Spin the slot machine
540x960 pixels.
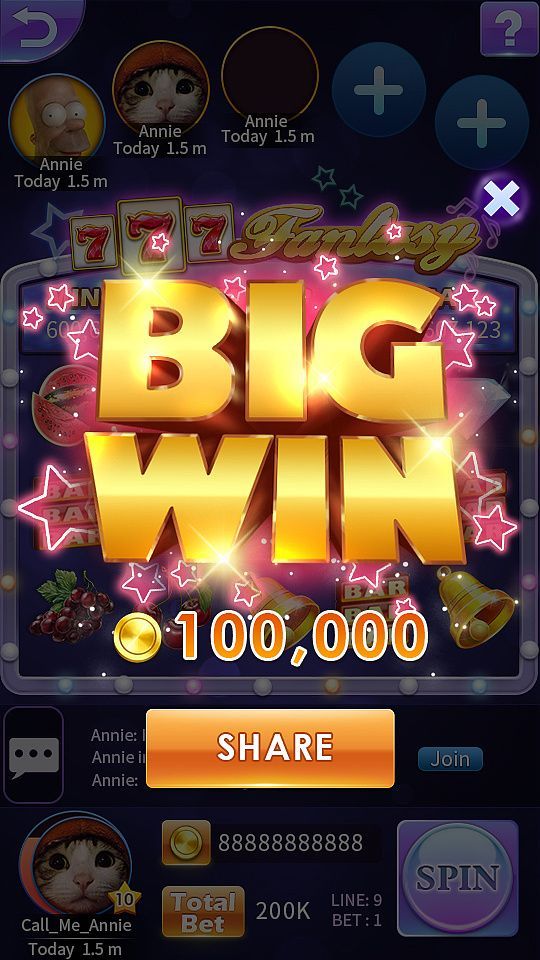tap(458, 879)
